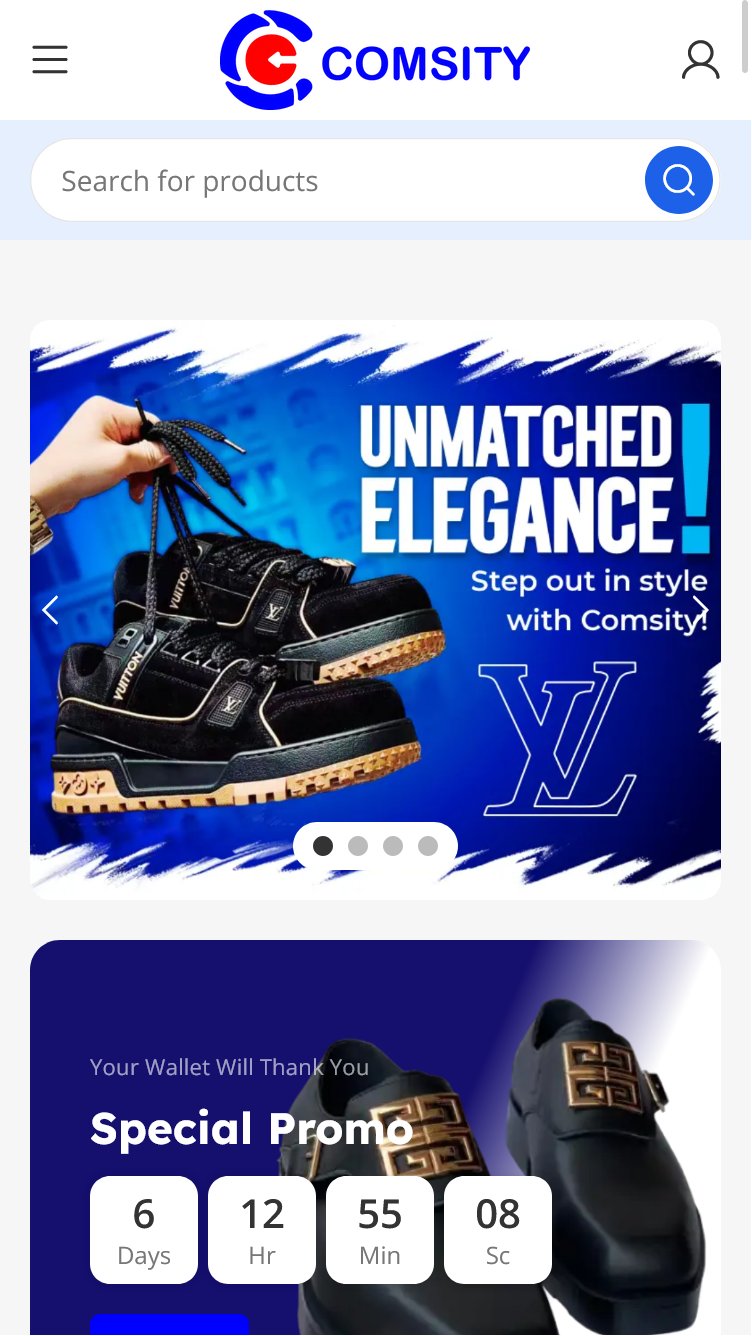Jump to the second carousel dot
This screenshot has width=752, height=1336.
tap(358, 846)
